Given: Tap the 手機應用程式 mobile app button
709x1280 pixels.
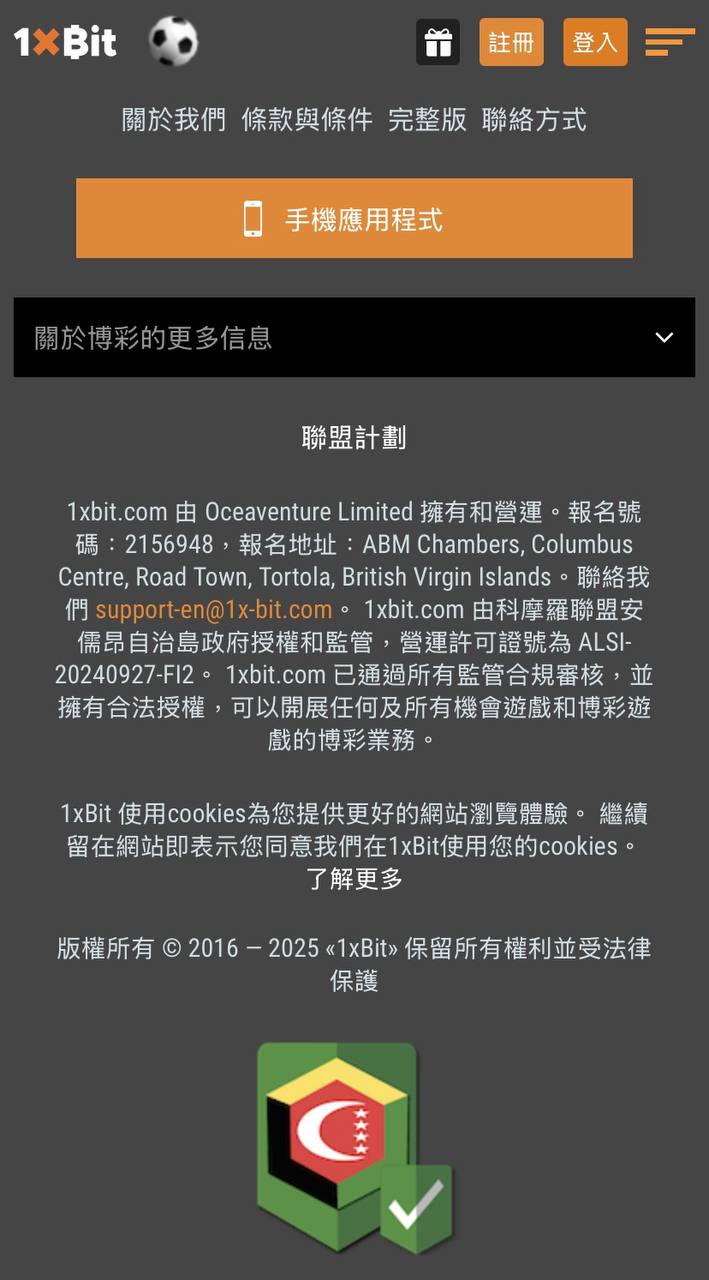Looking at the screenshot, I should (354, 218).
